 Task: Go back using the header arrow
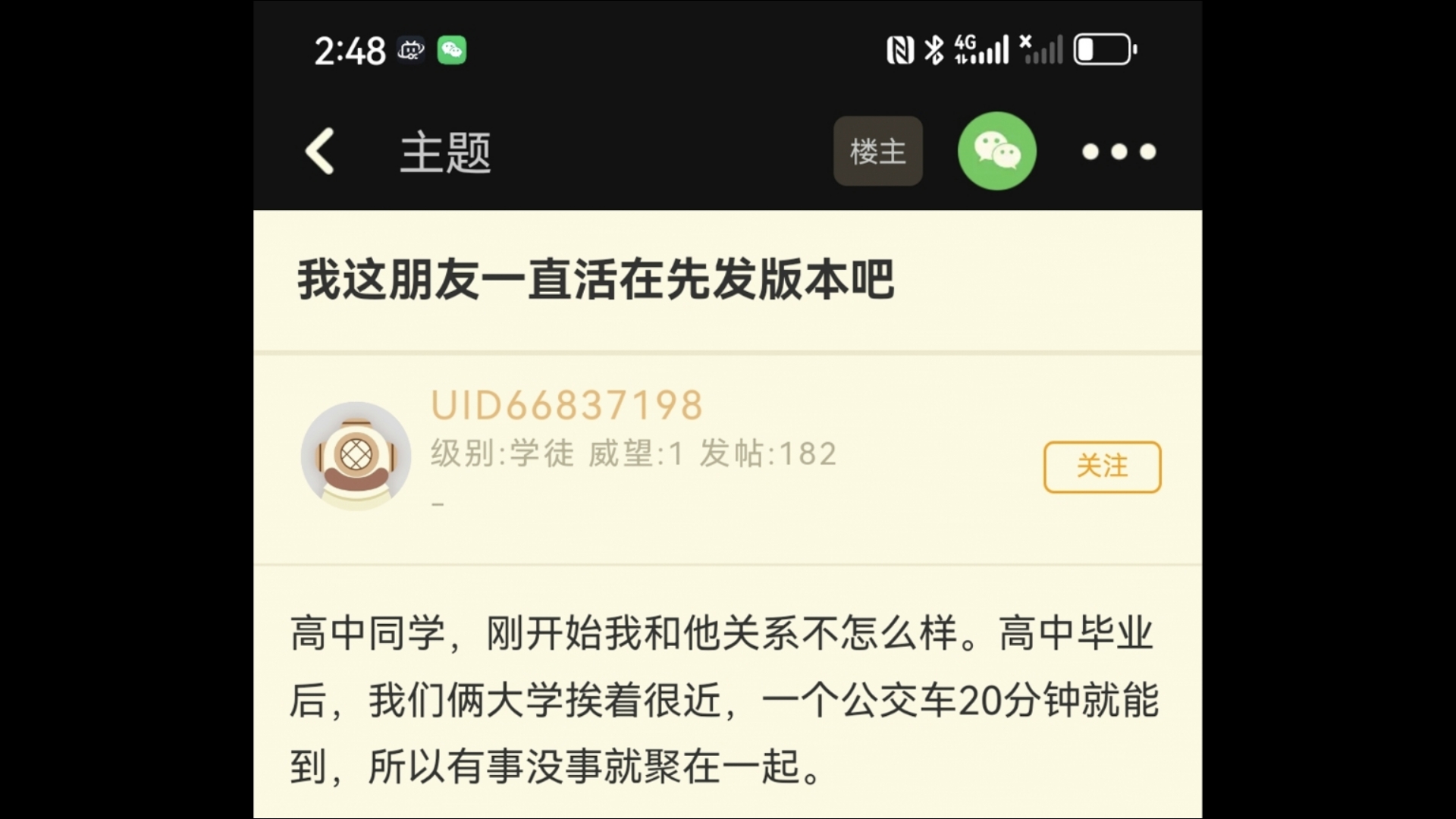(320, 152)
